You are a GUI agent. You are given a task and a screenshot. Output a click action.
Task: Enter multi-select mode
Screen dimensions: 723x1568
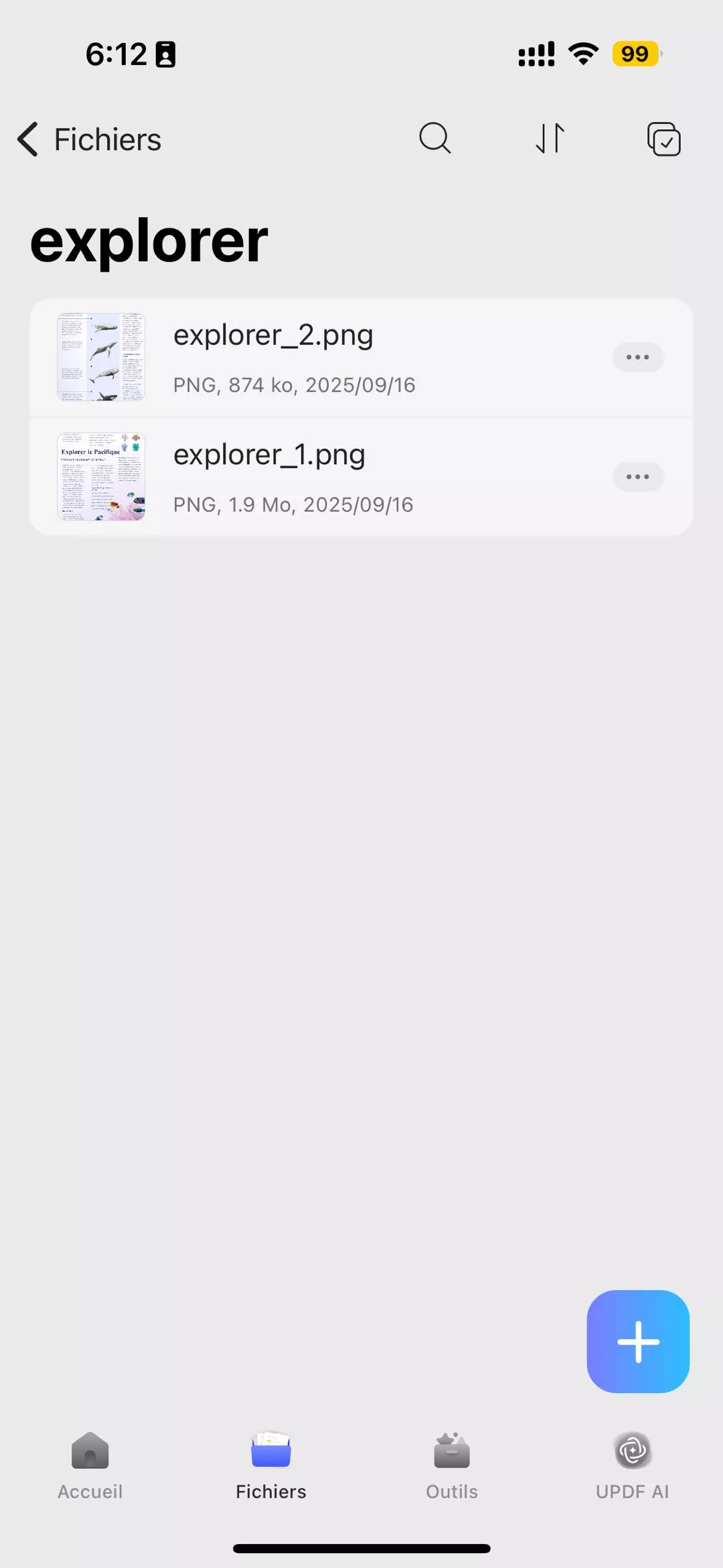click(663, 139)
